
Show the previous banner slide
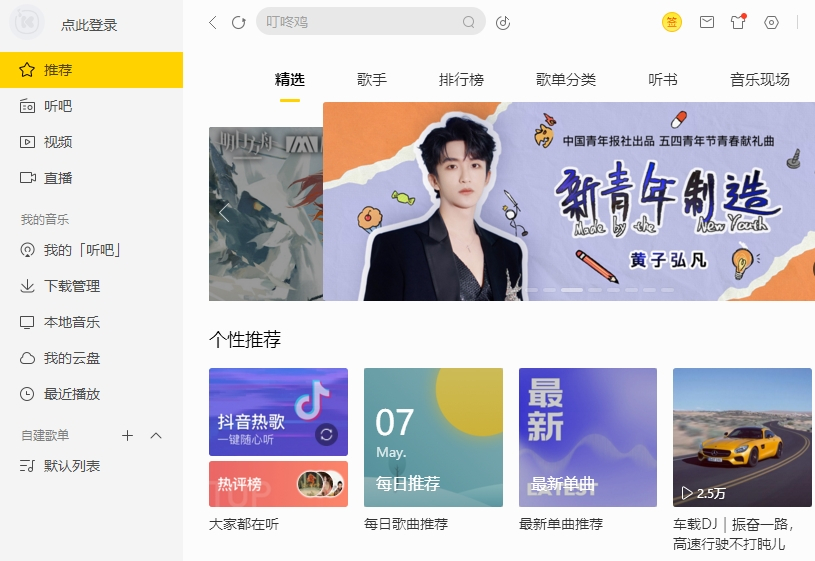pos(224,213)
